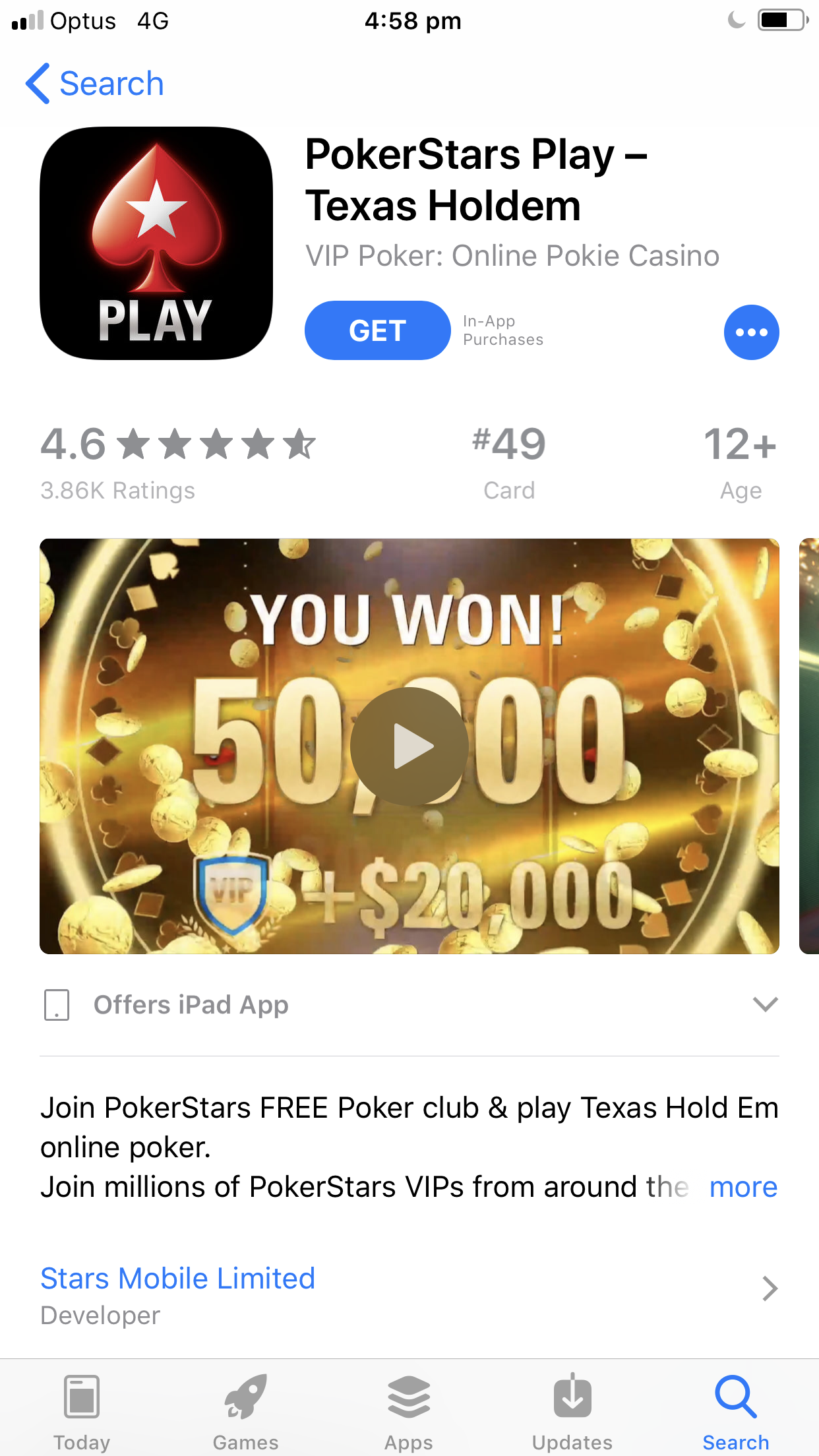Viewport: 819px width, 1456px height.
Task: Expand the Offers iPad App row
Action: click(409, 1005)
